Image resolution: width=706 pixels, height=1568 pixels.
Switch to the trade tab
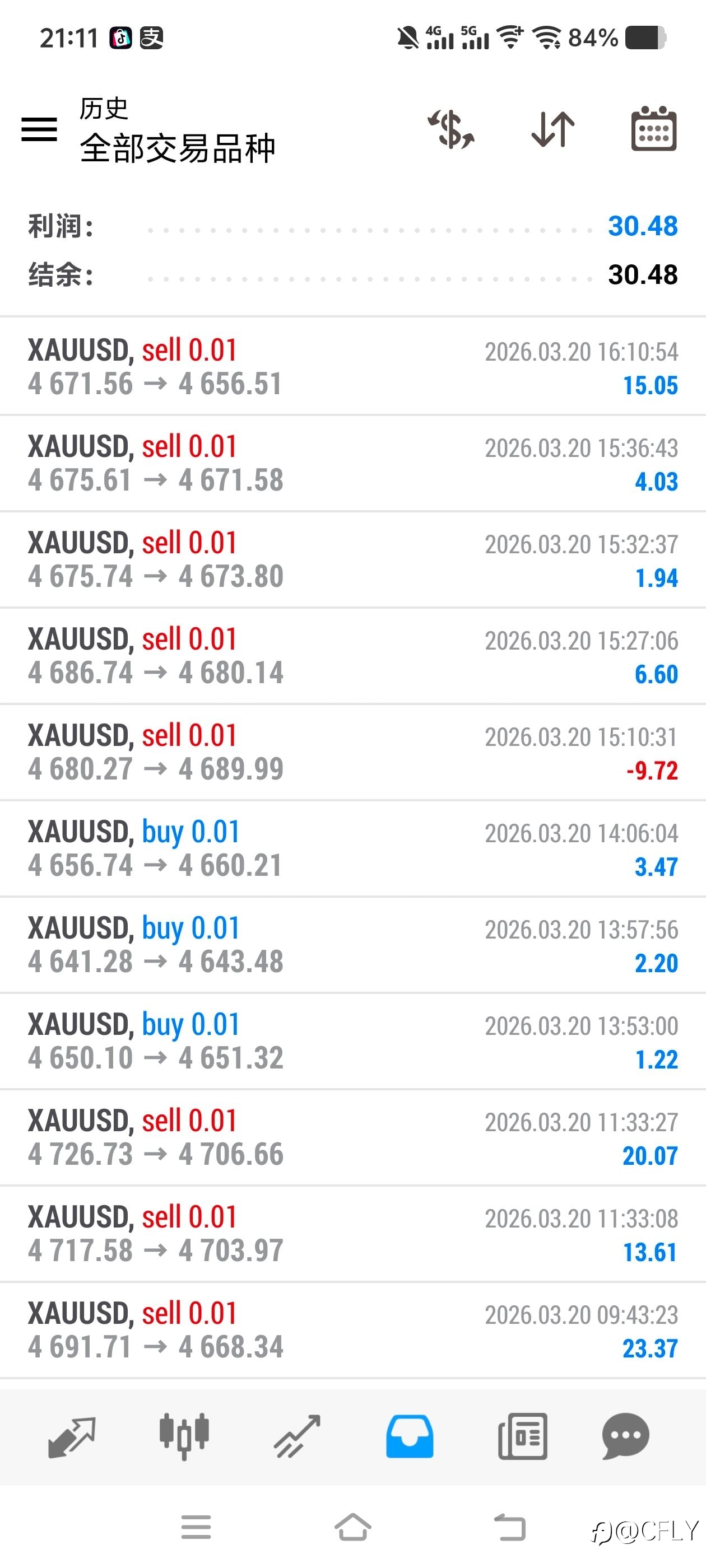point(296,1436)
